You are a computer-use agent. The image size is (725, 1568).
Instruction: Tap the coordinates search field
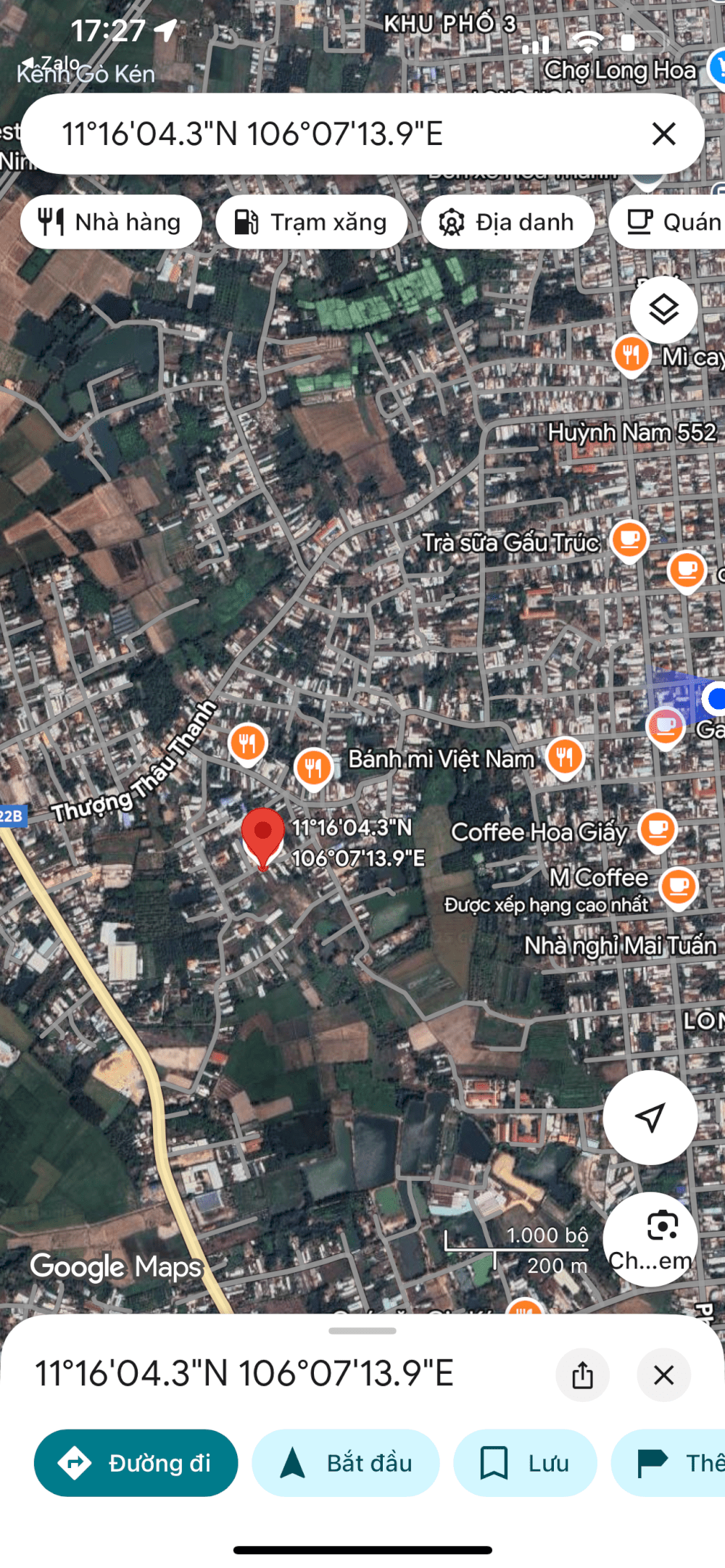click(326, 134)
